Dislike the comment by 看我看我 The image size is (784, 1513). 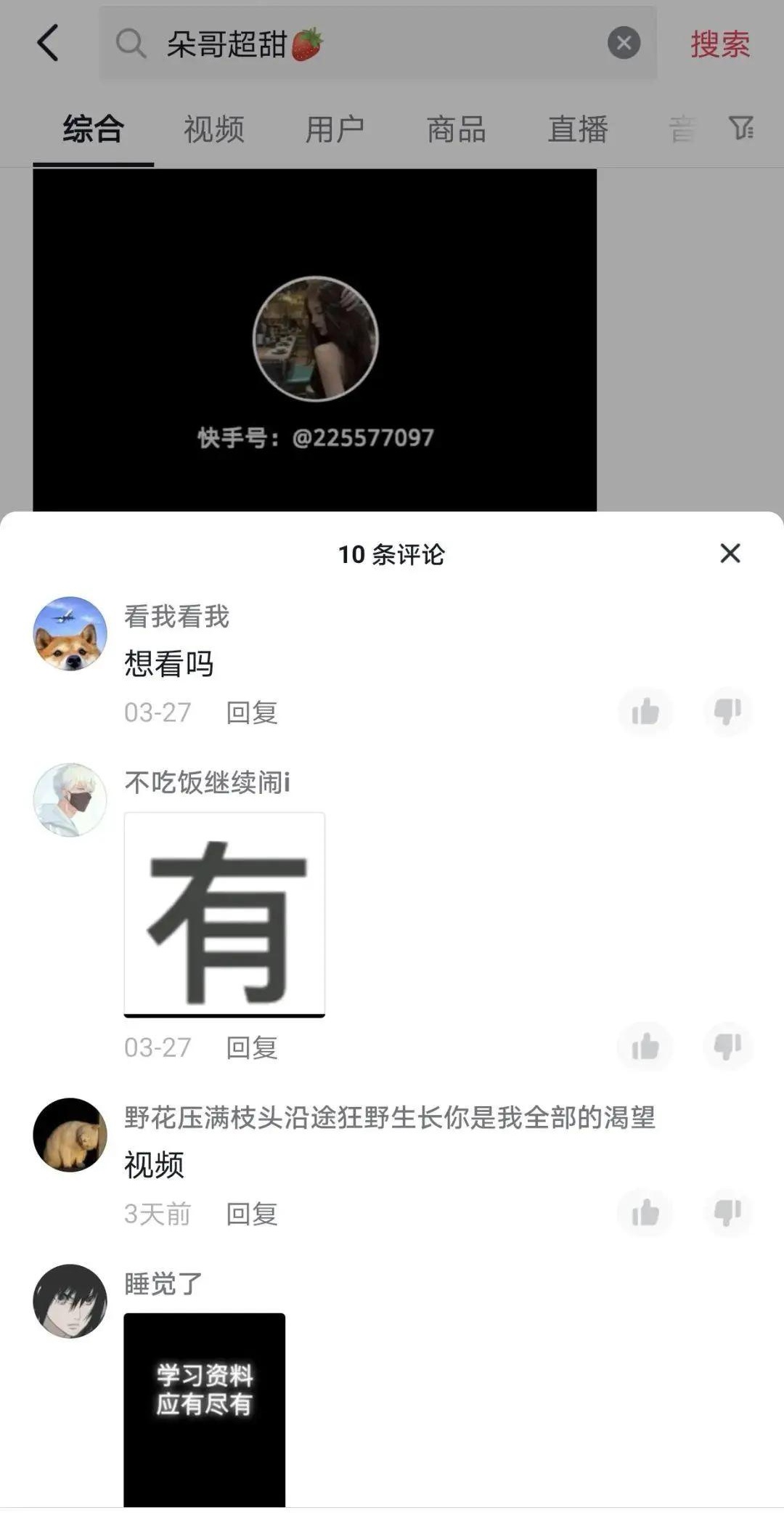coord(727,712)
